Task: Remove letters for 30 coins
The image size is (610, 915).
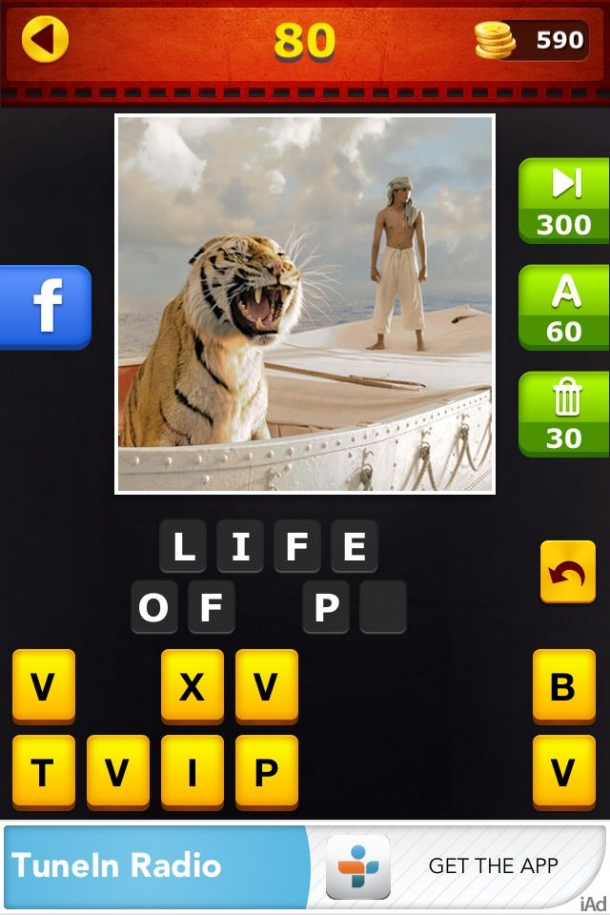Action: tap(564, 414)
